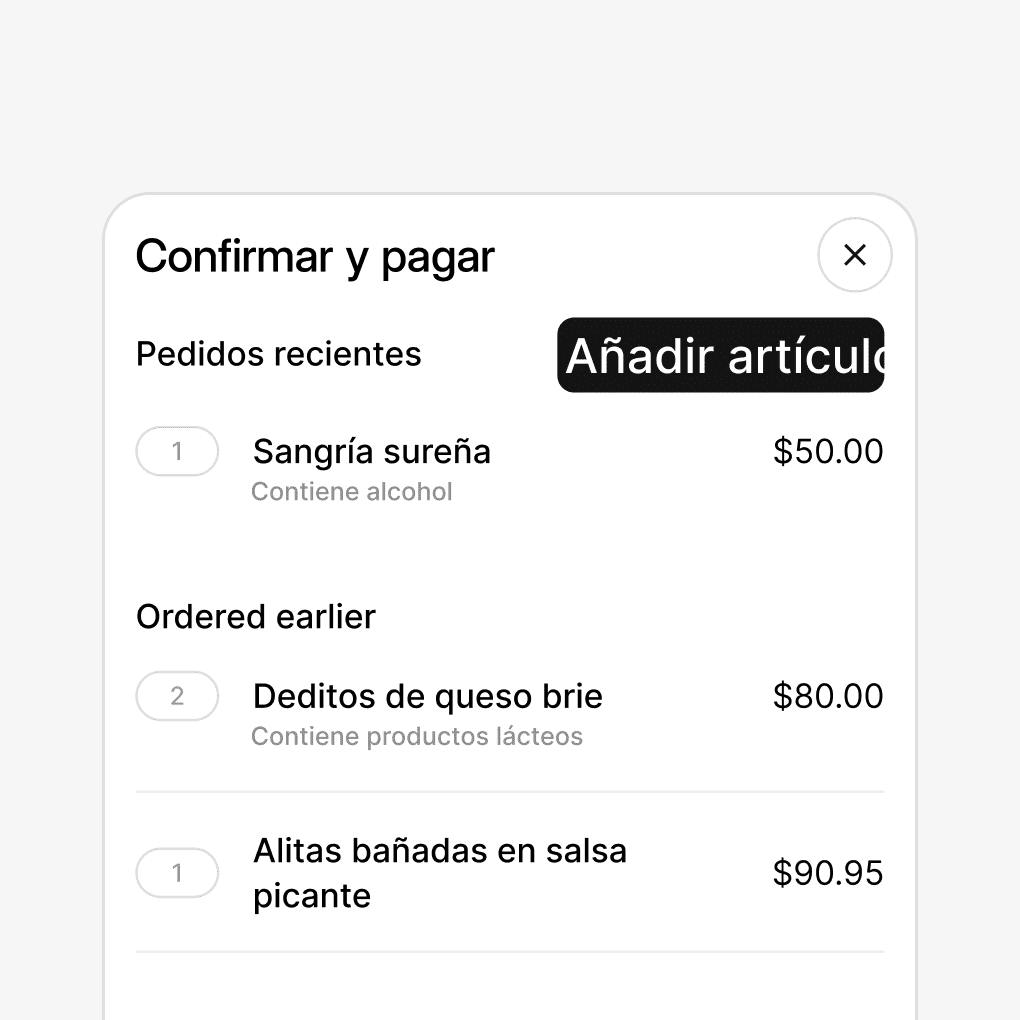
Task: Change quantity for Sangría sureña
Action: coord(177,451)
